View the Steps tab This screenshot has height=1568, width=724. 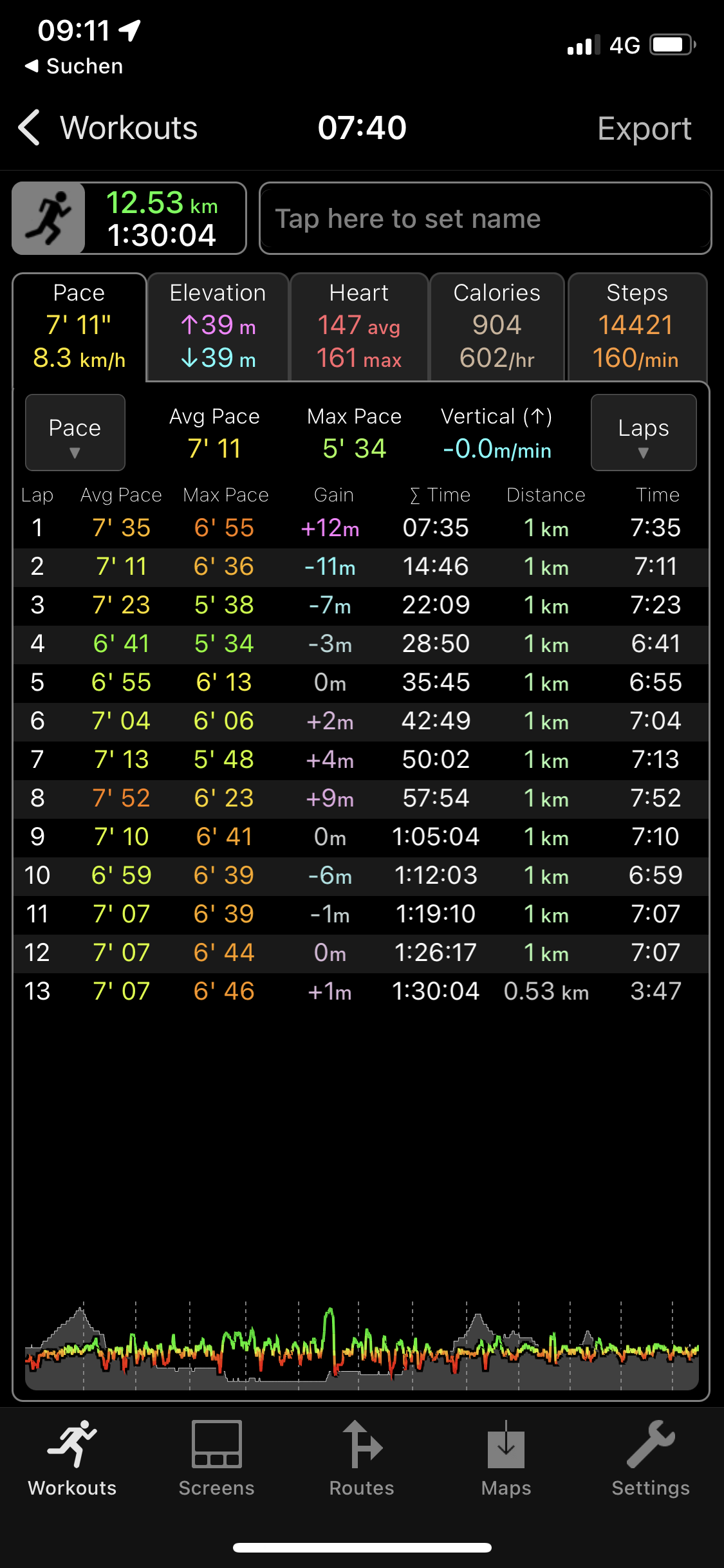point(636,327)
